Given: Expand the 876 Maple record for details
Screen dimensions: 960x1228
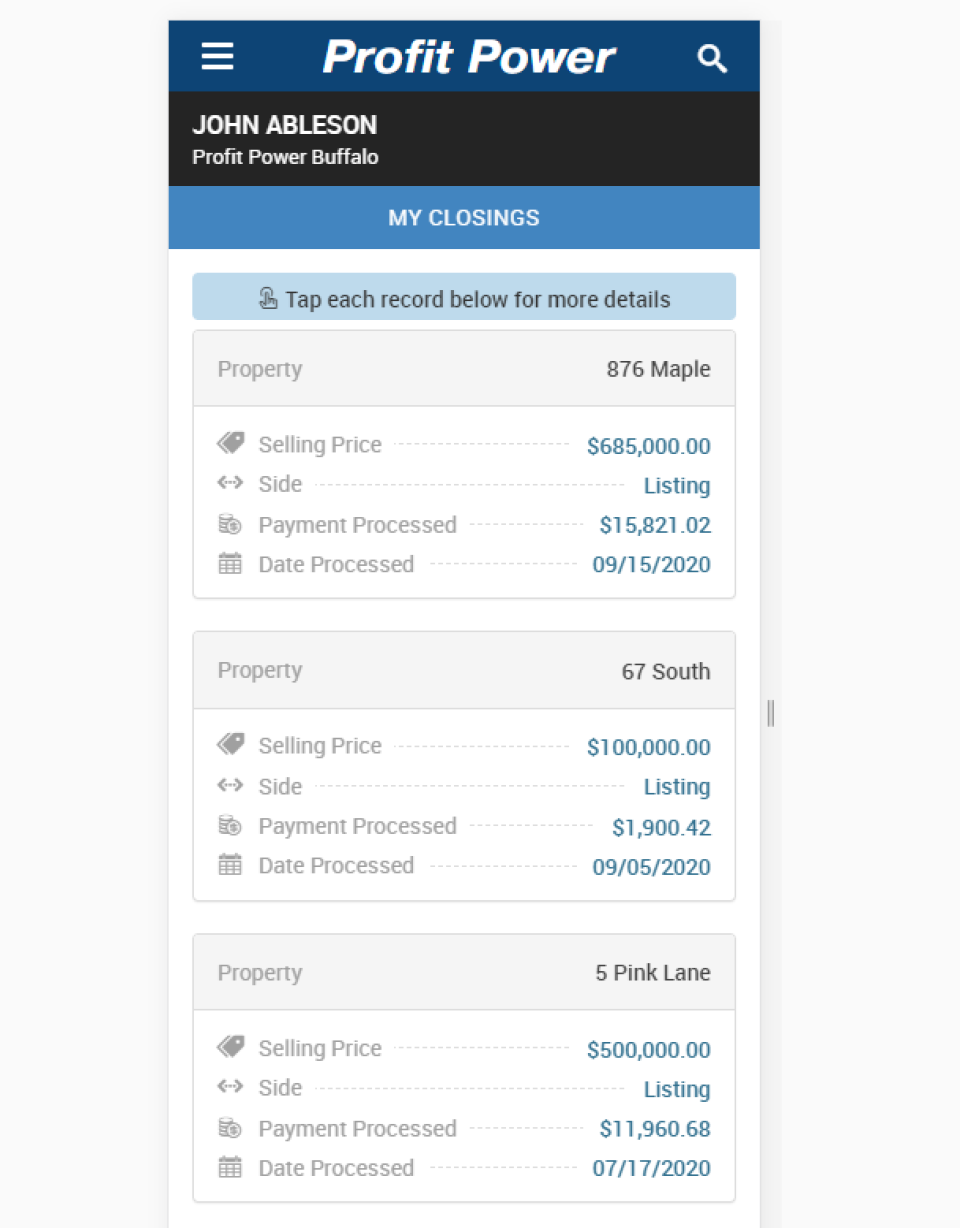Looking at the screenshot, I should click(x=464, y=368).
